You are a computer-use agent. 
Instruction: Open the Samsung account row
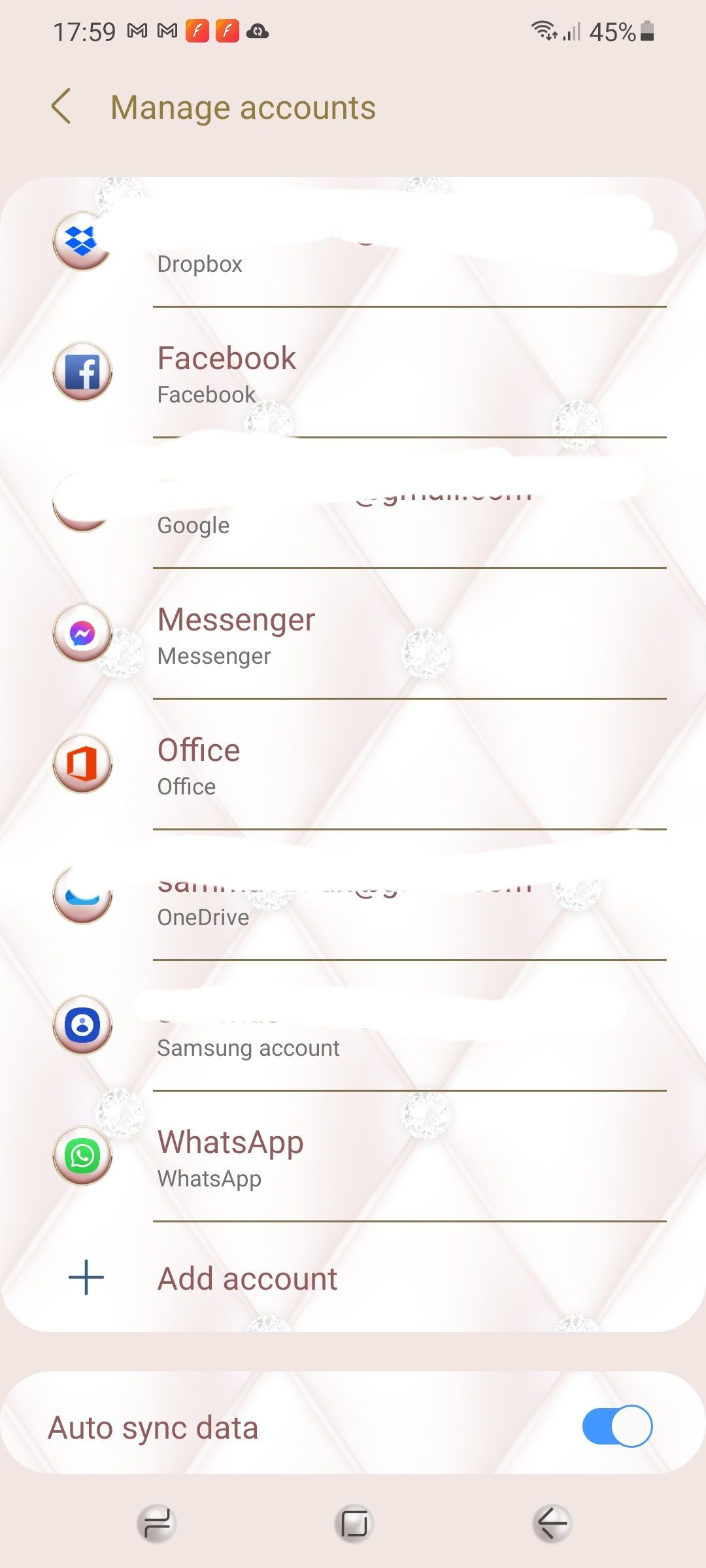coord(353,1027)
